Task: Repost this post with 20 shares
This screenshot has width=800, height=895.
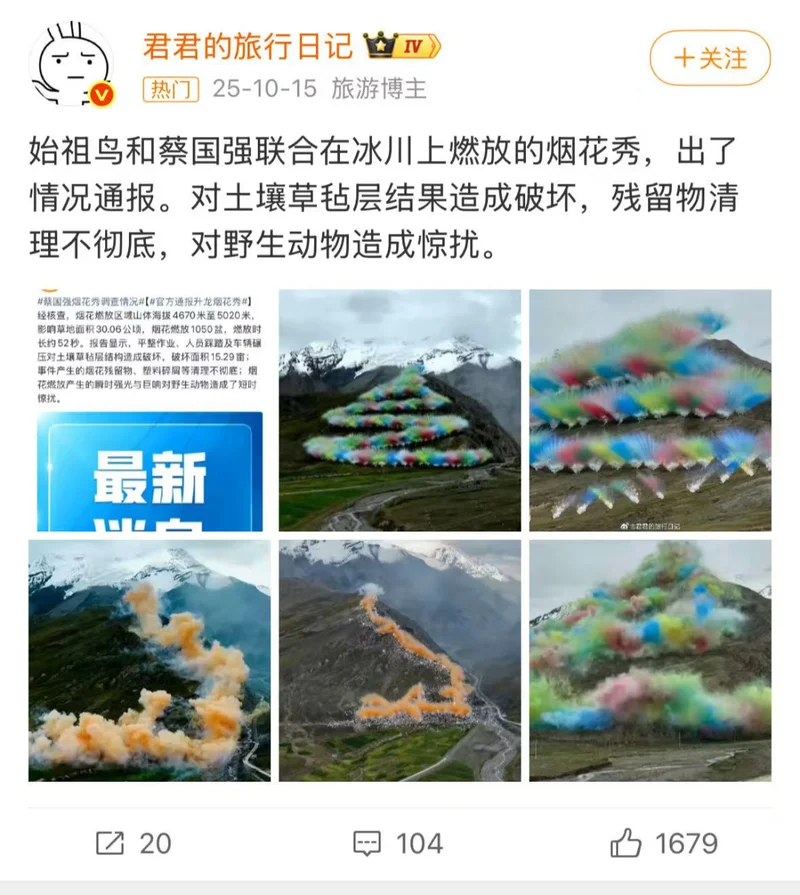Action: pos(134,843)
